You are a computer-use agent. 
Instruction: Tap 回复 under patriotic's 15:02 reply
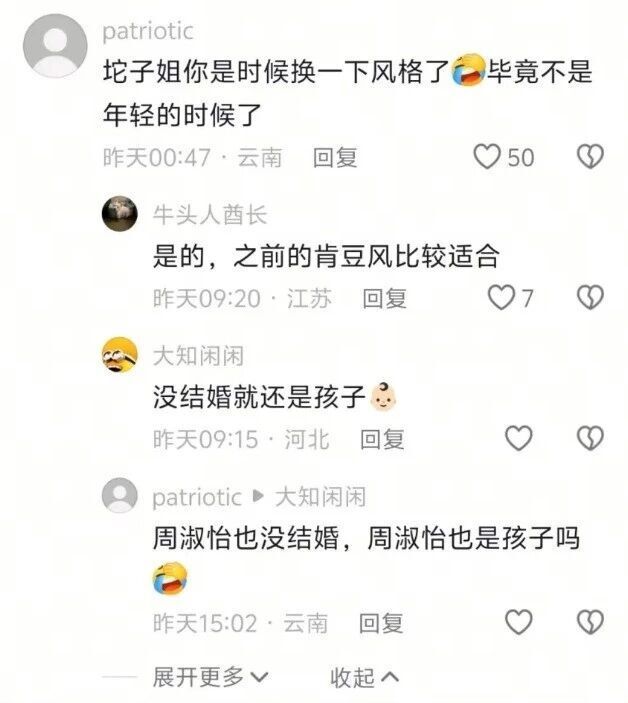point(381,623)
